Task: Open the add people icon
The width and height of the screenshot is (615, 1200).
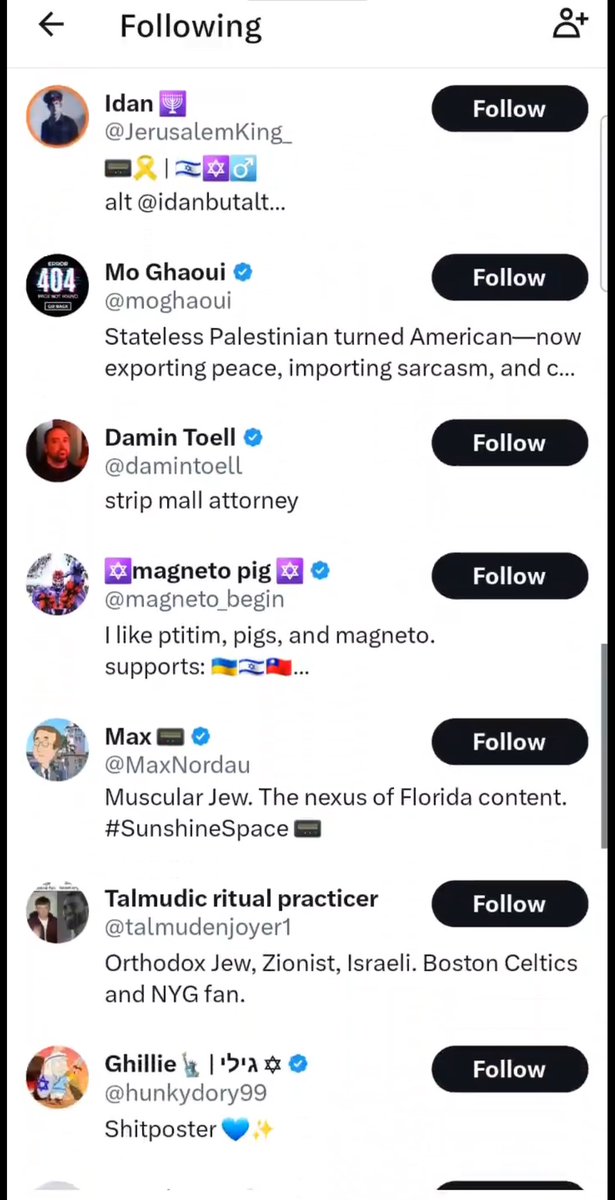Action: click(x=569, y=24)
